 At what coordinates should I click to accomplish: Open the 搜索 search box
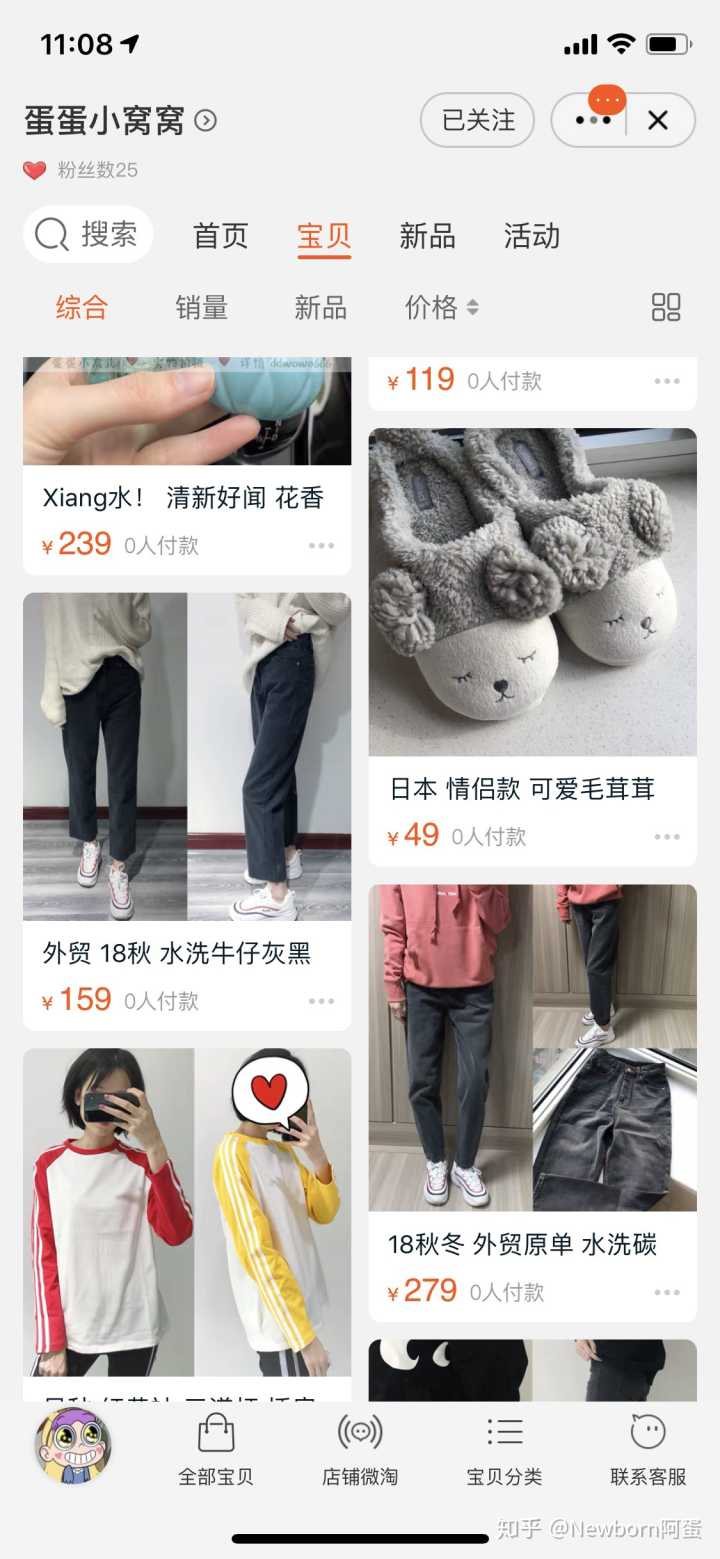88,235
